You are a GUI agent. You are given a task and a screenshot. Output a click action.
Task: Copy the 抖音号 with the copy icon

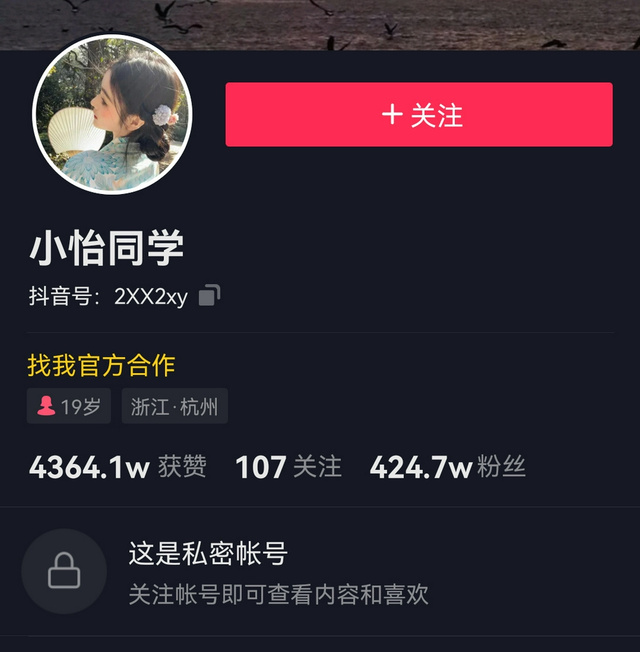[x=209, y=295]
